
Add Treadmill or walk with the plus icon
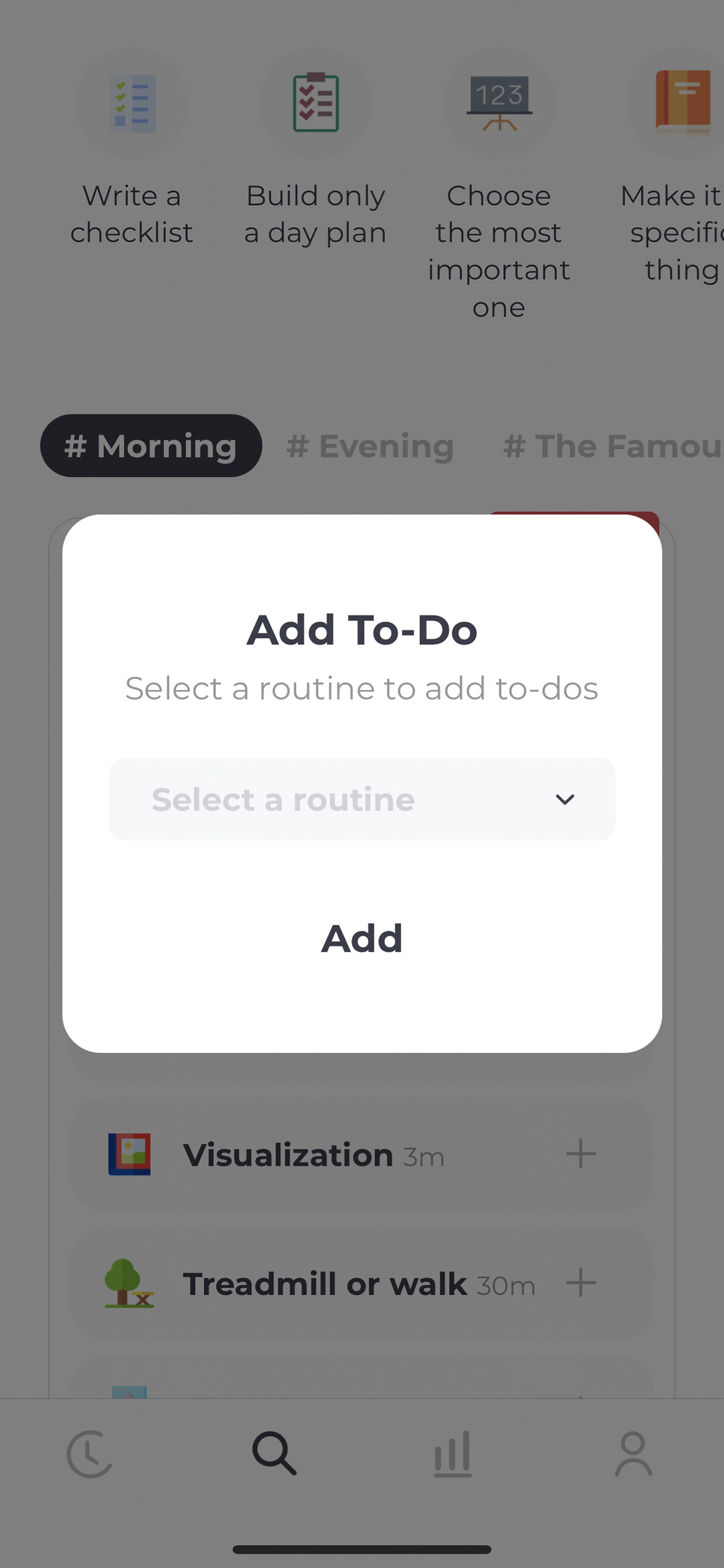coord(580,1282)
